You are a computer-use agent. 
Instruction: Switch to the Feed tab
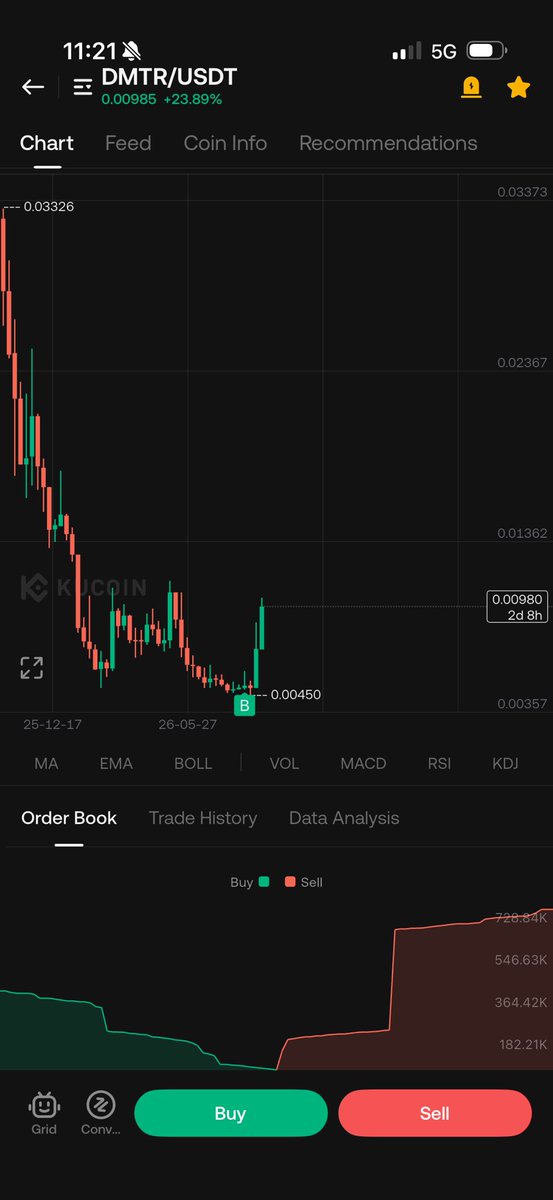coord(128,143)
